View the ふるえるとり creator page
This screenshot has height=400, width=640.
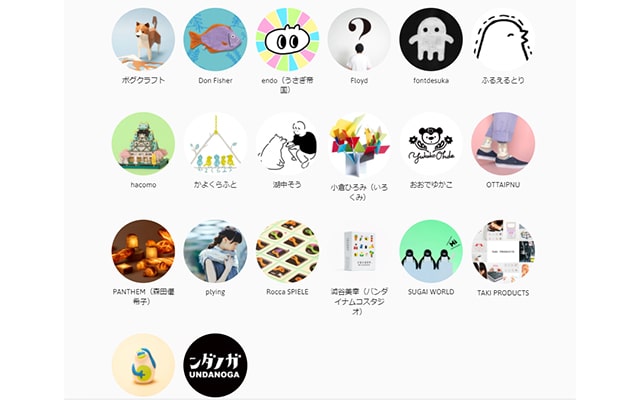tap(503, 39)
